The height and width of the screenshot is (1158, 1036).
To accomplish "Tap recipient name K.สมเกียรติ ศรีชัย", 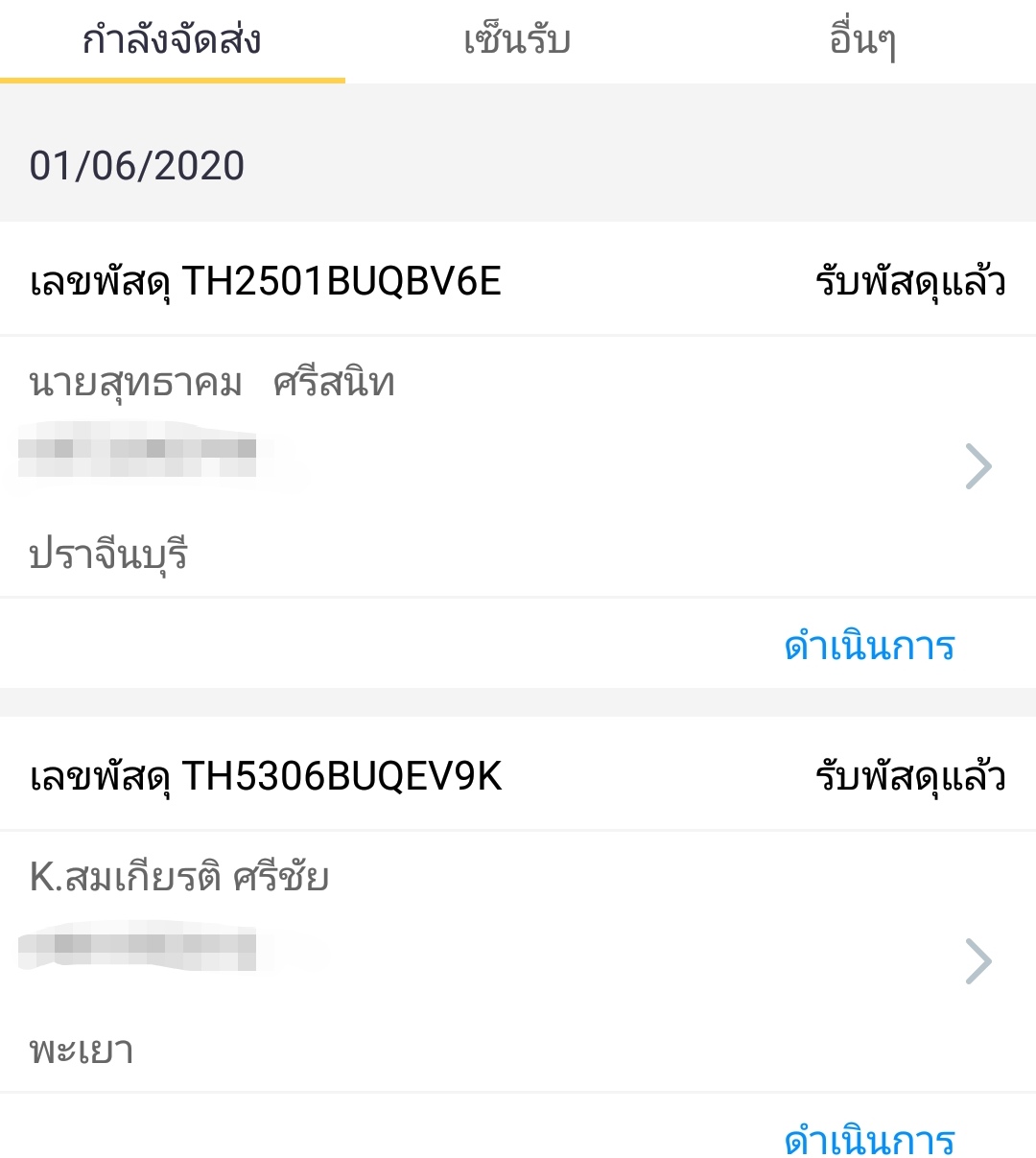I will point(177,876).
